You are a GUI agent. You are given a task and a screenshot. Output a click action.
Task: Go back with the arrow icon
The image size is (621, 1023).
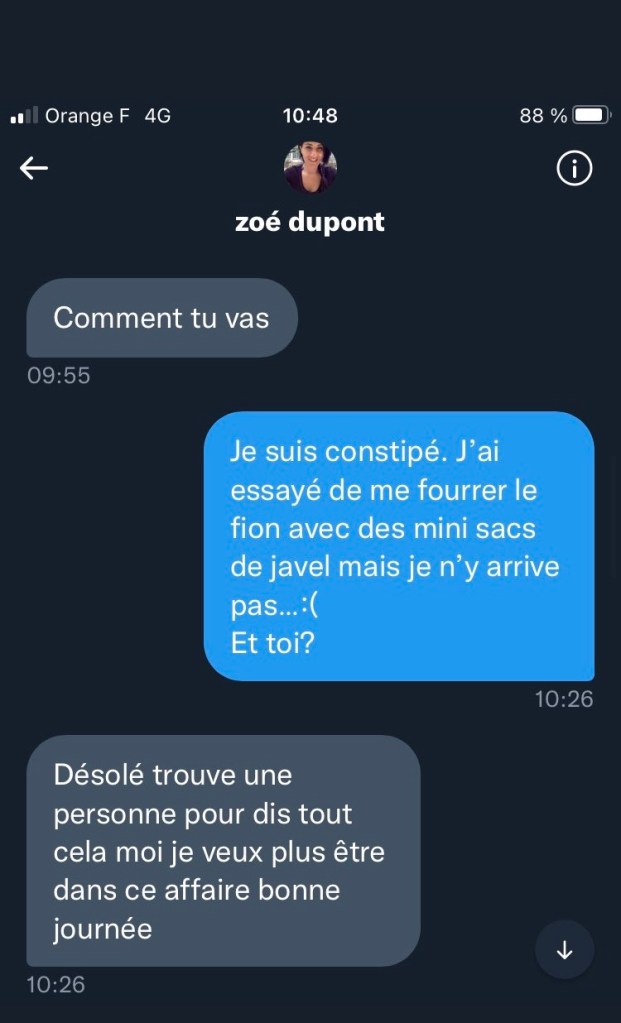click(x=34, y=169)
